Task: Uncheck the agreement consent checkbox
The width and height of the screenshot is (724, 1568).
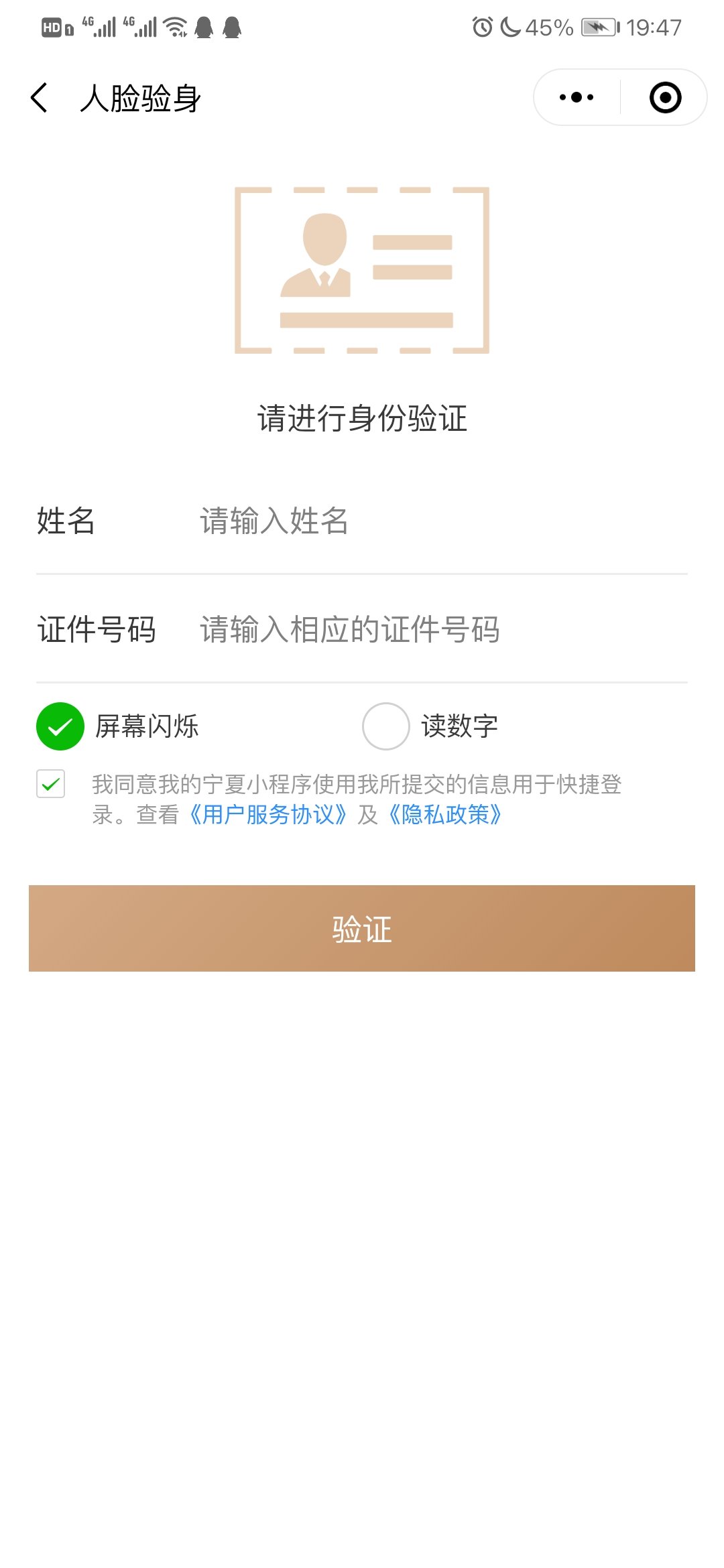Action: point(51,784)
